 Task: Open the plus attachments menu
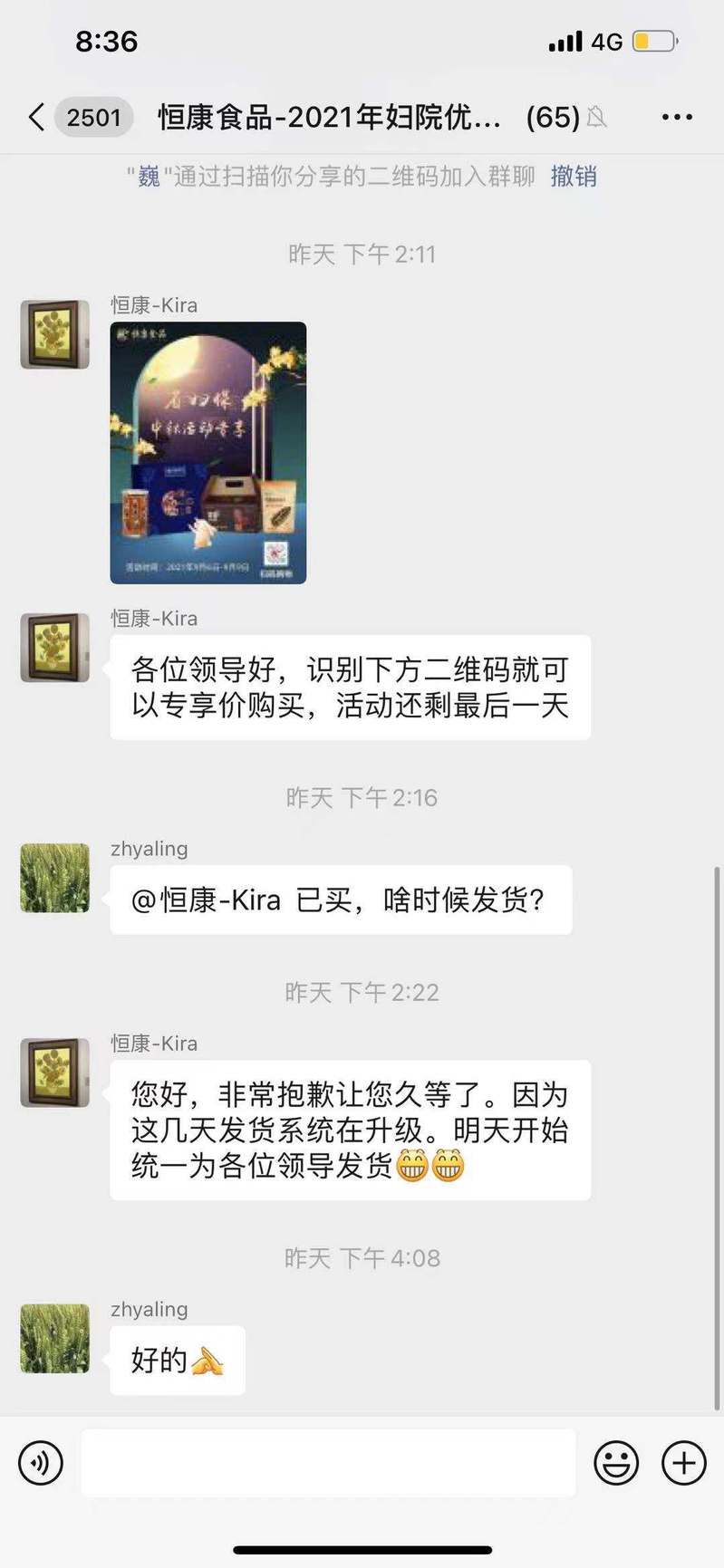point(684,1463)
